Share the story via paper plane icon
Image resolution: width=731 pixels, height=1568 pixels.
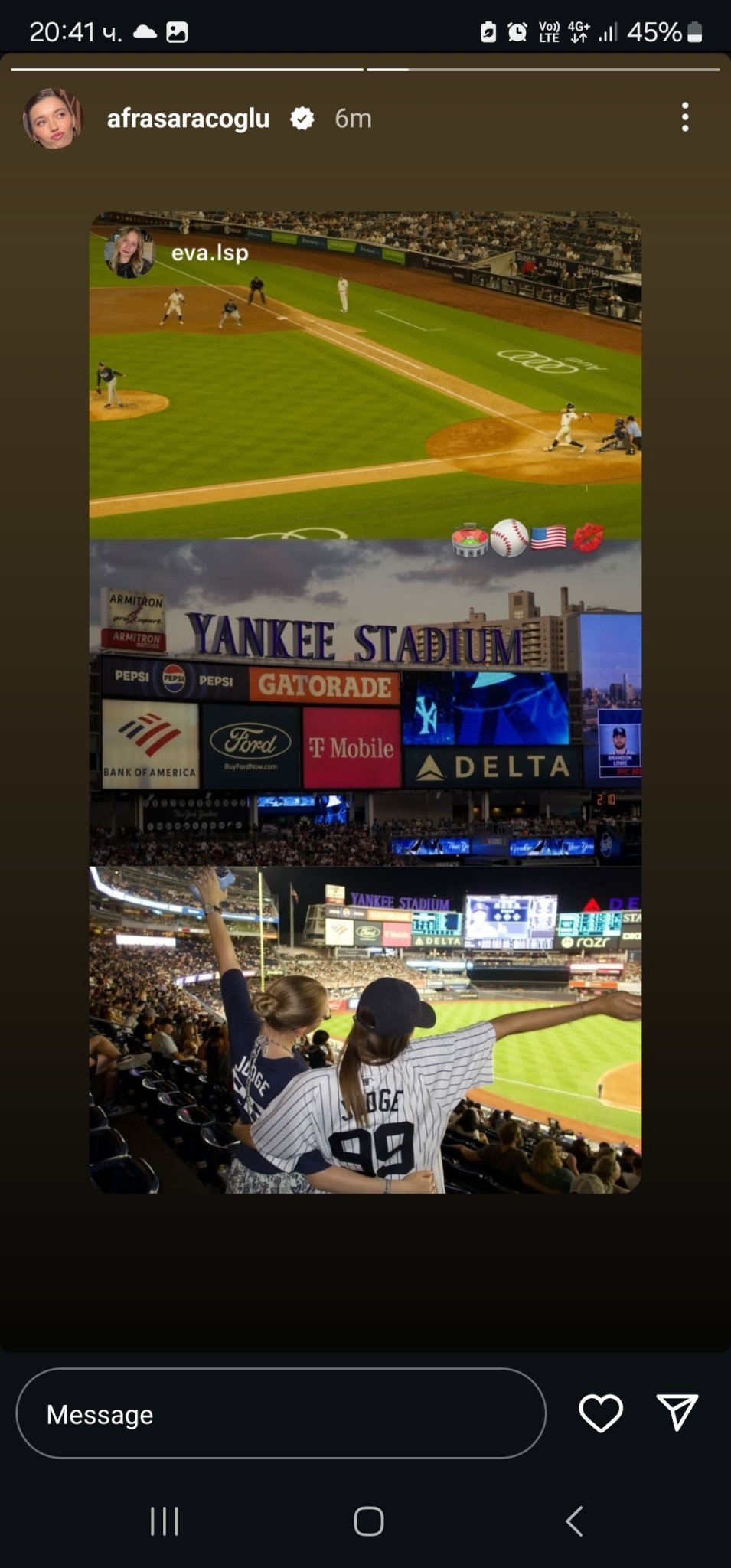coord(677,1413)
